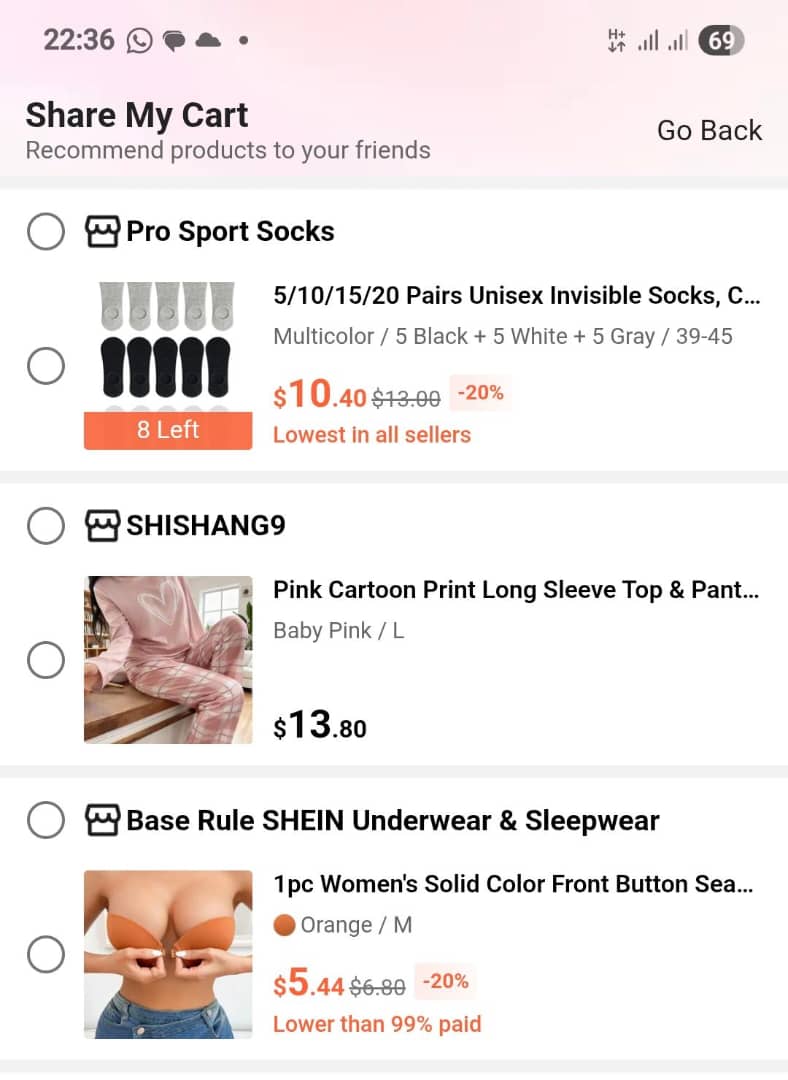
Task: Visit the Pro Sport Socks store
Action: 210,231
